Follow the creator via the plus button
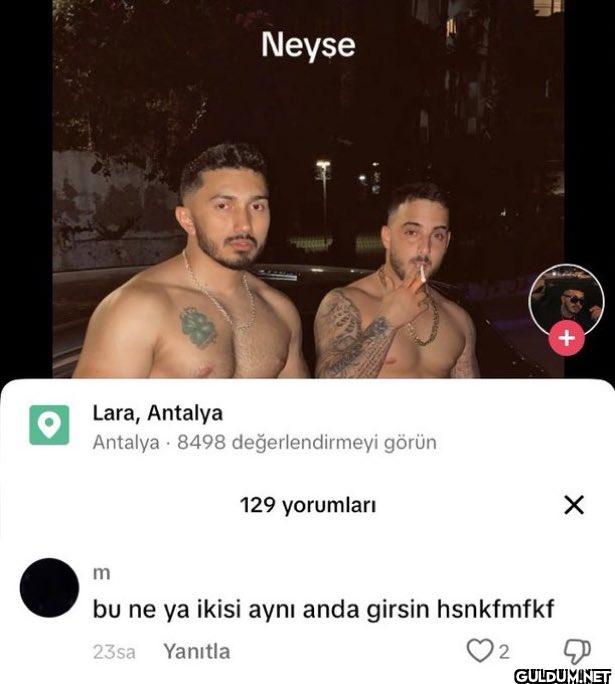 [566, 339]
